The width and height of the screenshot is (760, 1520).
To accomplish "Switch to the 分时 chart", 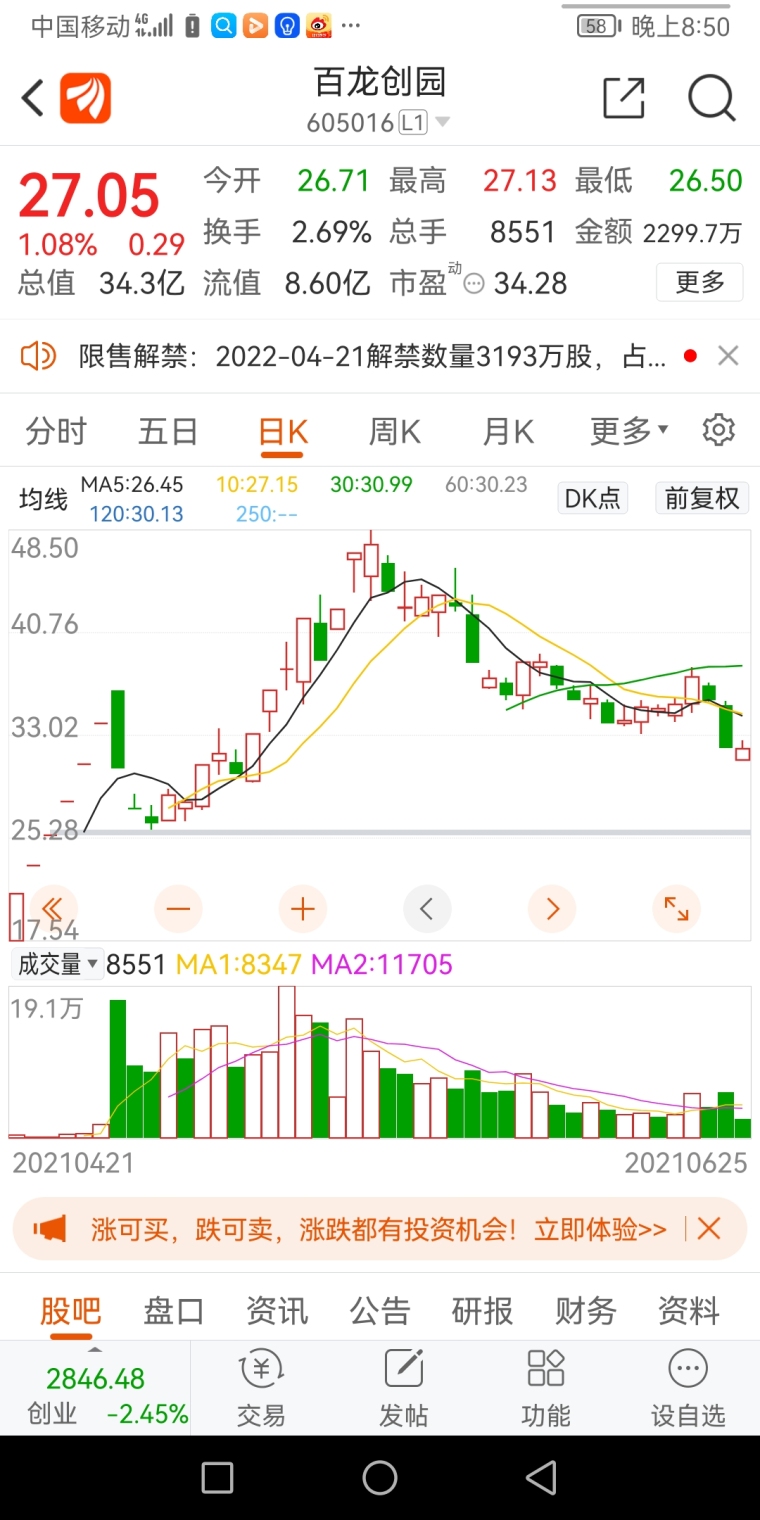I will click(x=57, y=432).
